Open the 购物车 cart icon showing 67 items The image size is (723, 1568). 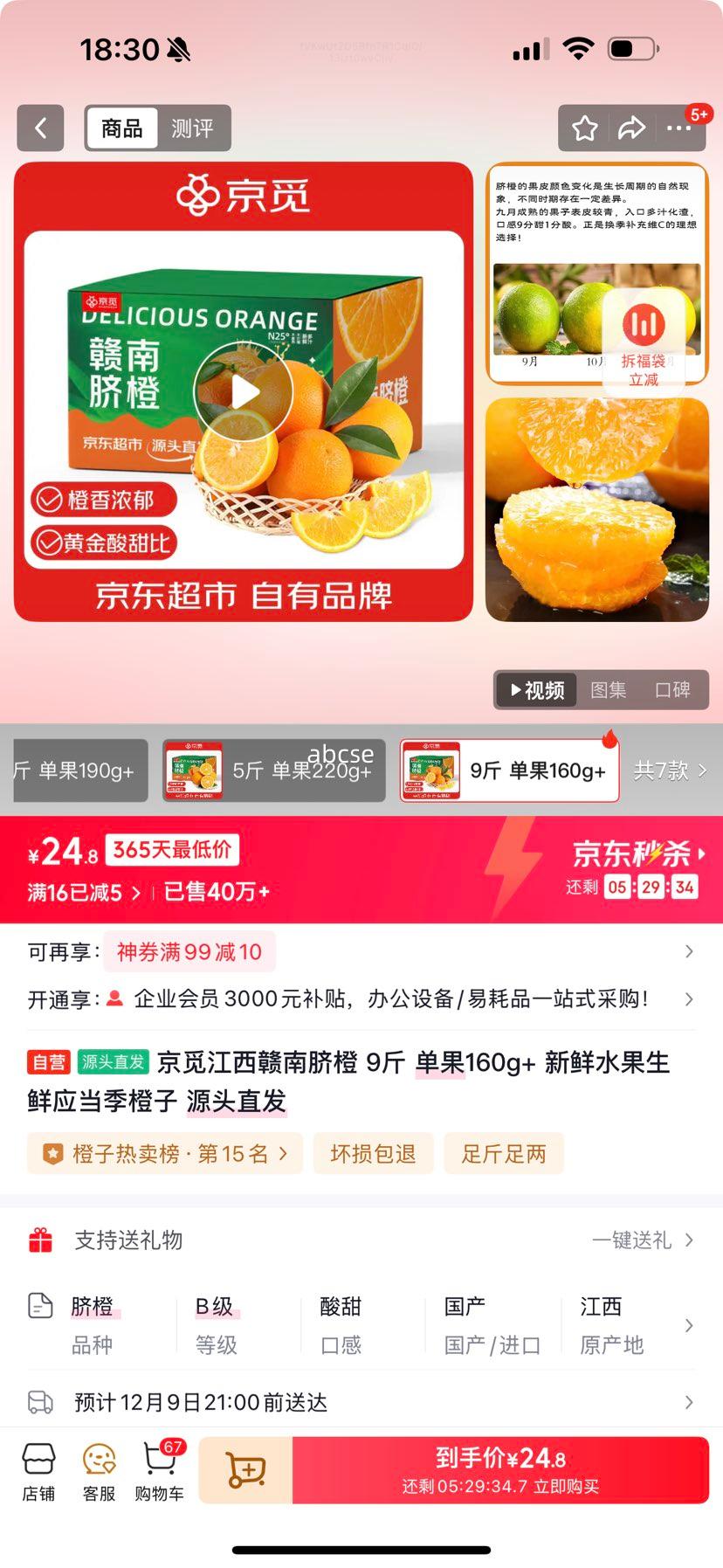(159, 1468)
